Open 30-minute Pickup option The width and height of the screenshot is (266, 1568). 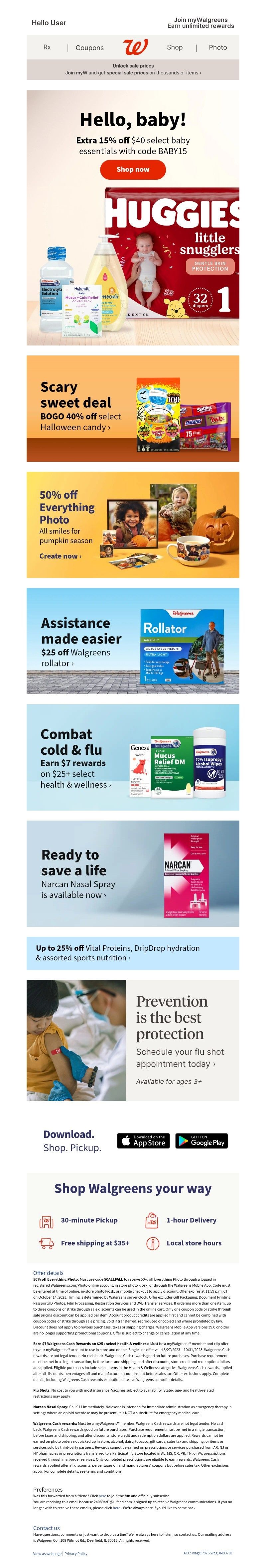click(89, 1220)
